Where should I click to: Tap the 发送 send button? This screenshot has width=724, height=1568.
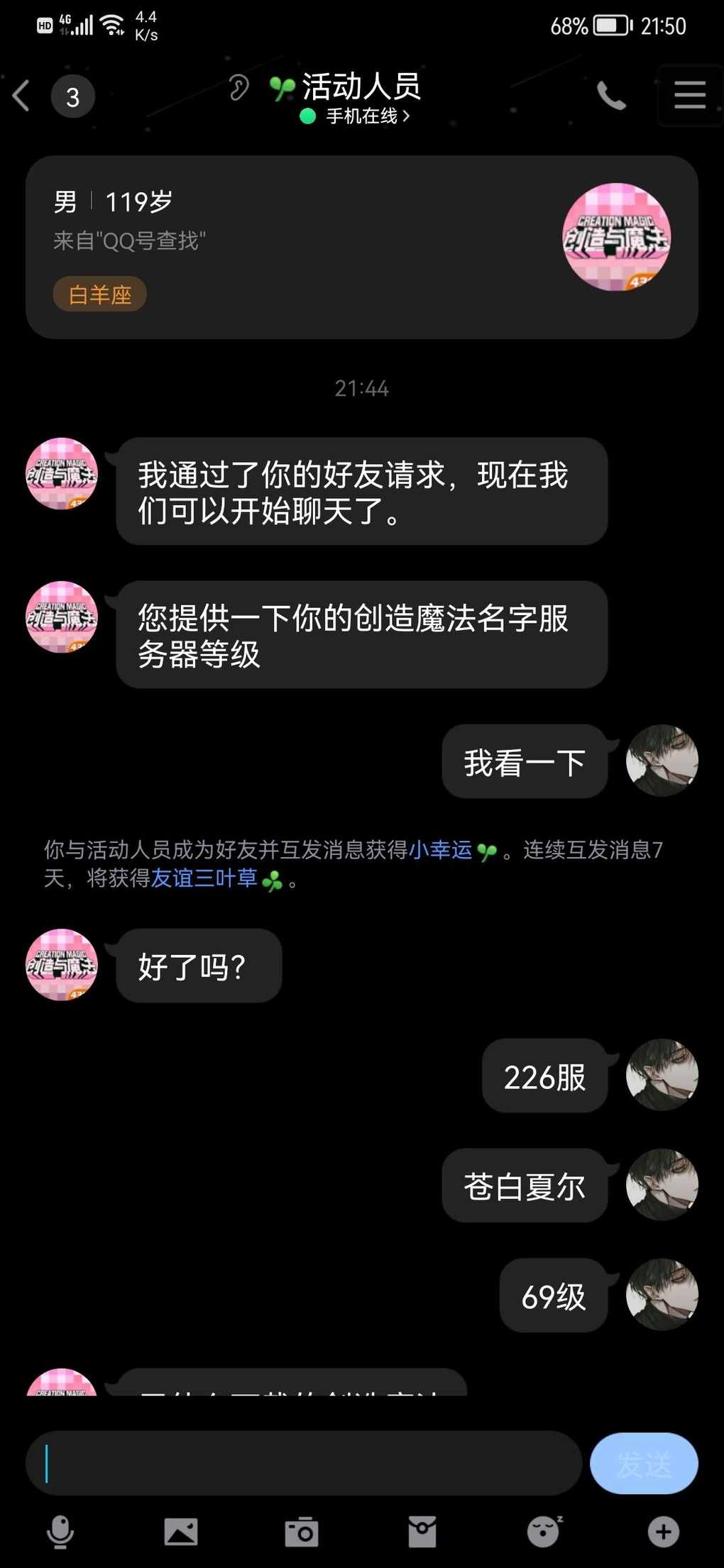pos(644,1463)
